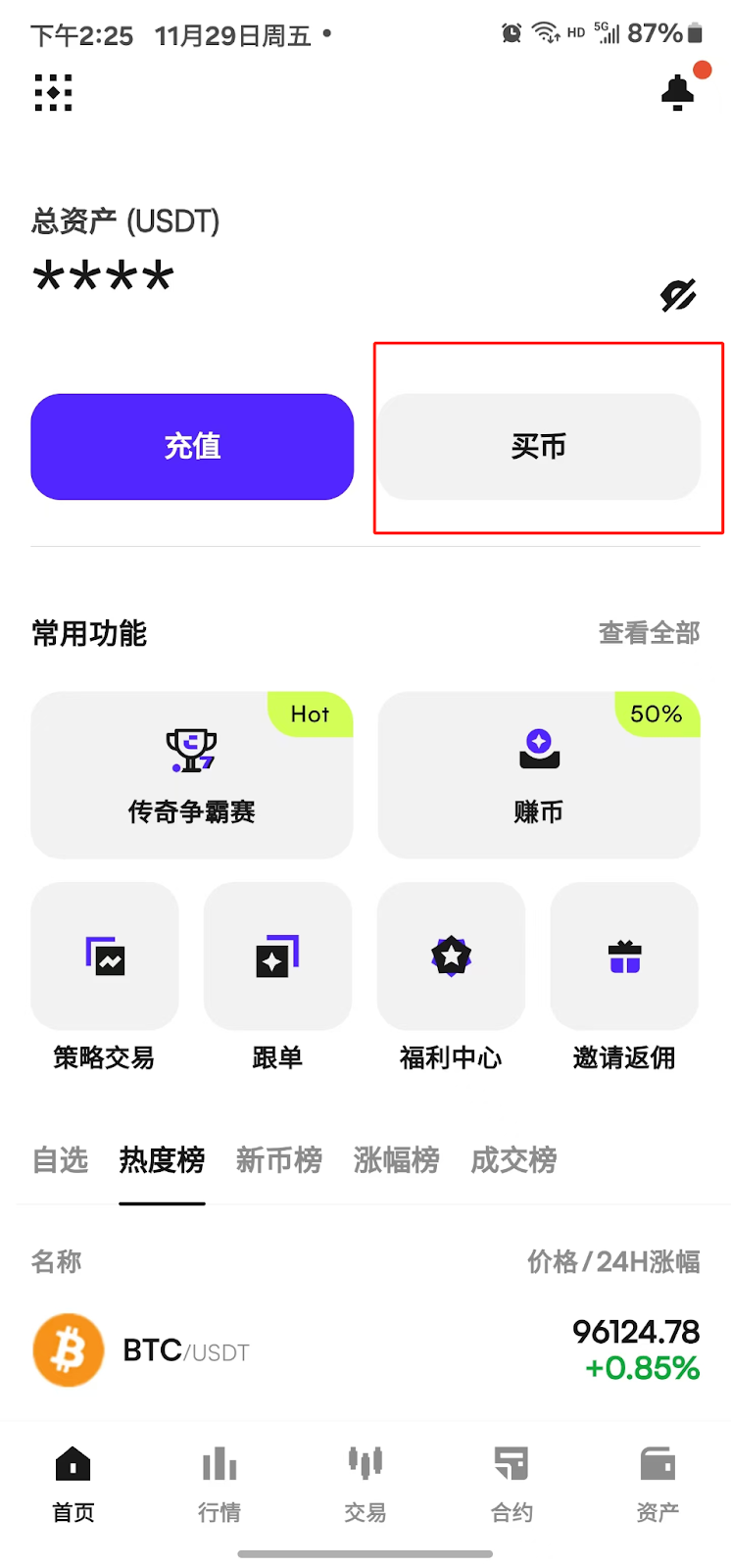This screenshot has width=731, height=1568.
Task: Open 跟单 copy trading
Action: click(277, 956)
